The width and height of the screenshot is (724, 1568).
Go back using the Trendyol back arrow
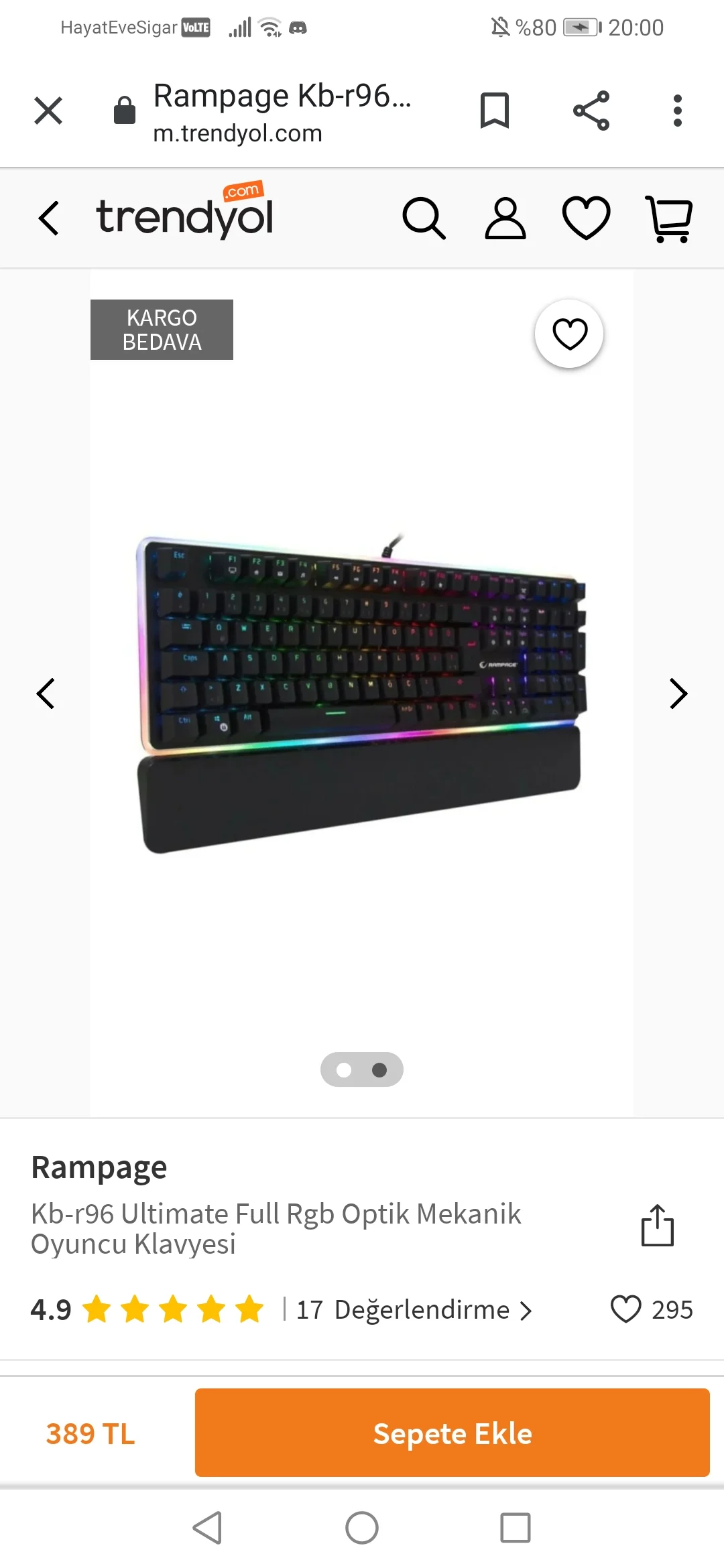49,218
